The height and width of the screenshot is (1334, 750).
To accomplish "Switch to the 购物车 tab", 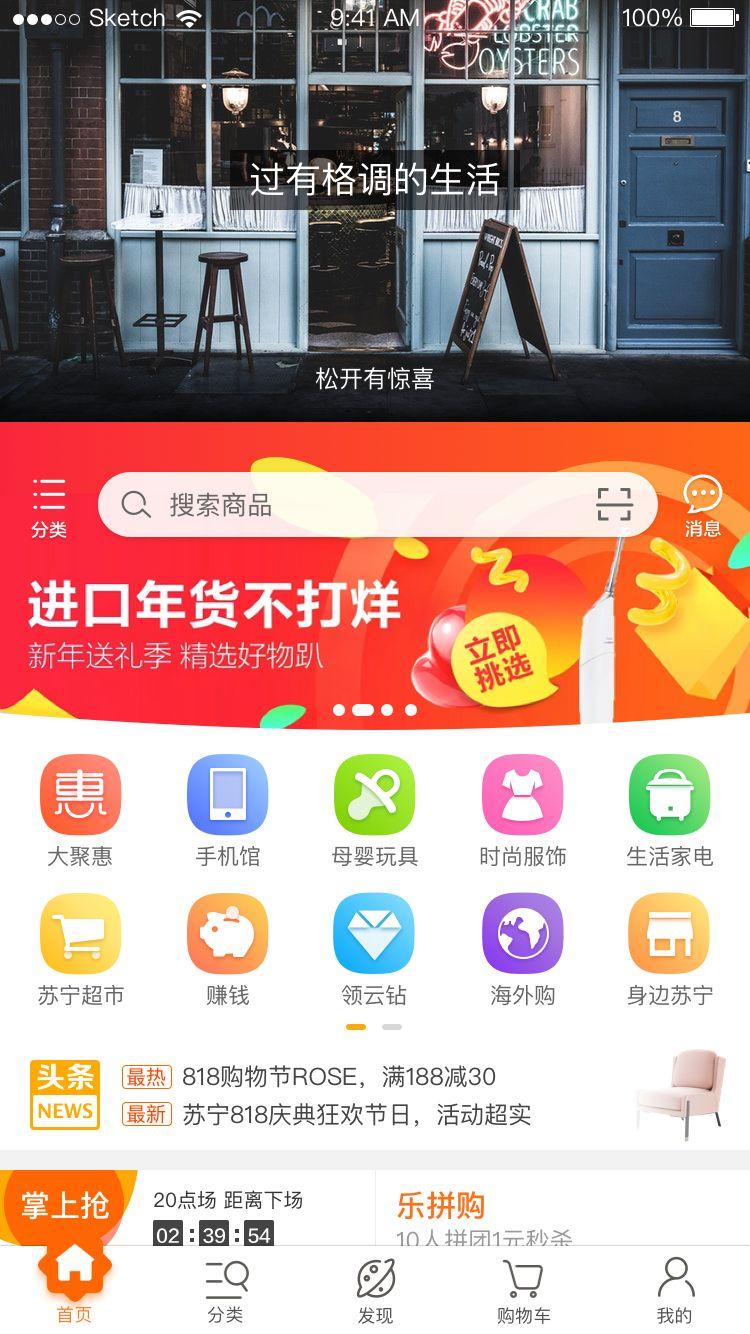I will 523,1291.
